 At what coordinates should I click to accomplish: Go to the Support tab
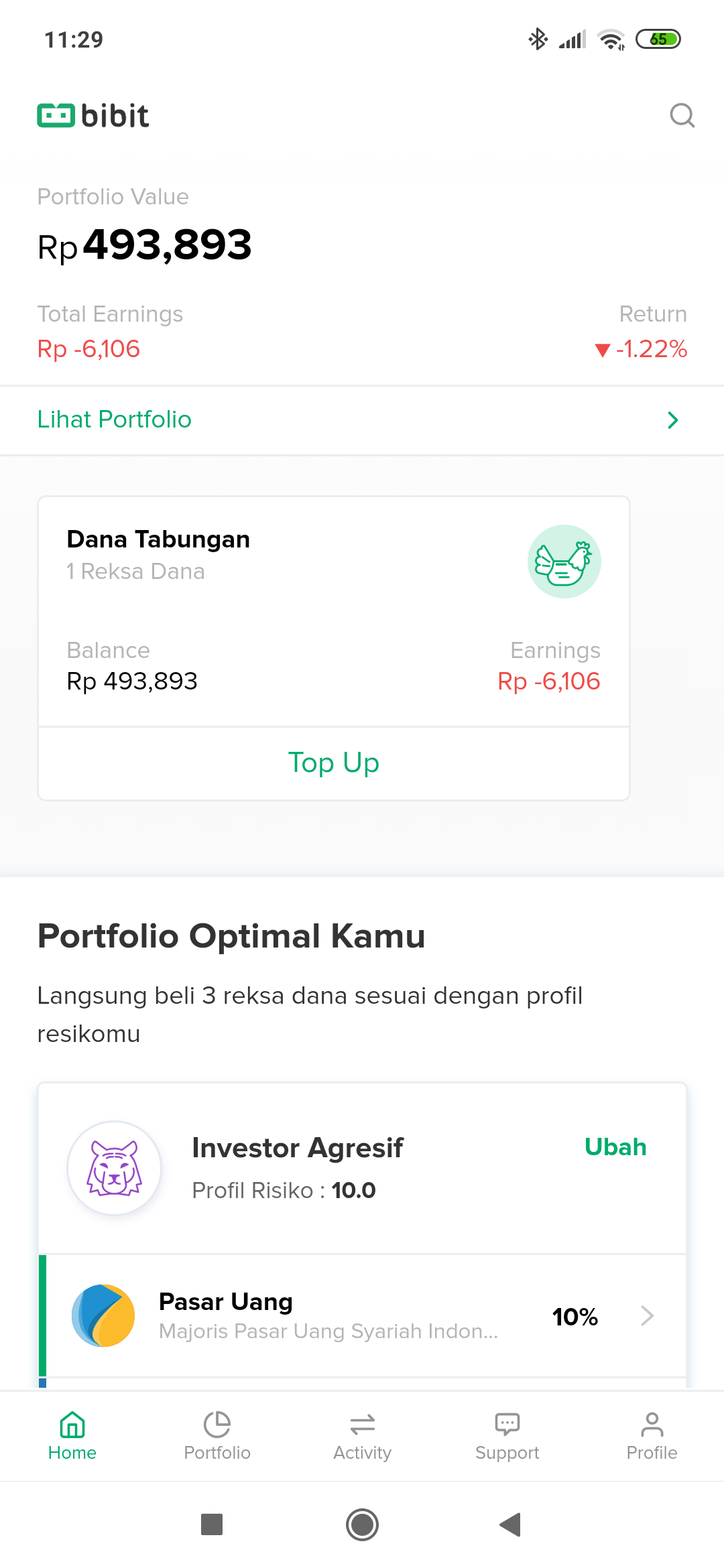coord(507,1436)
